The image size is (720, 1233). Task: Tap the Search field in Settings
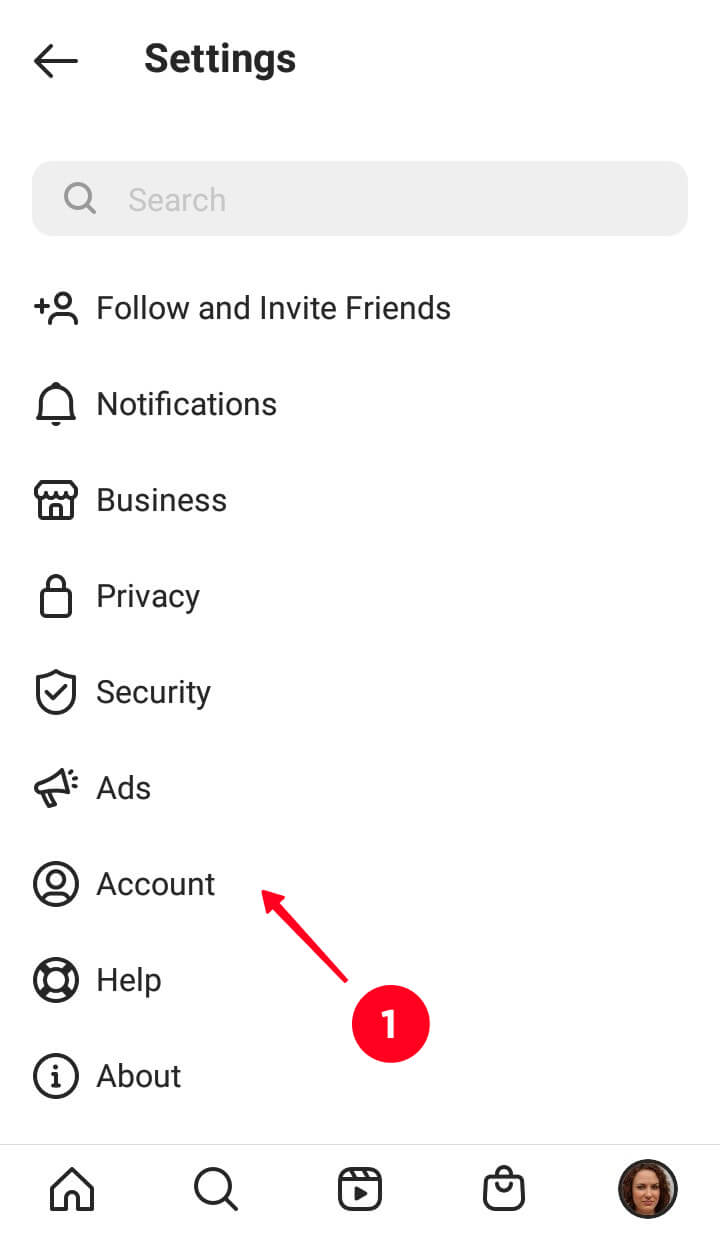click(360, 199)
